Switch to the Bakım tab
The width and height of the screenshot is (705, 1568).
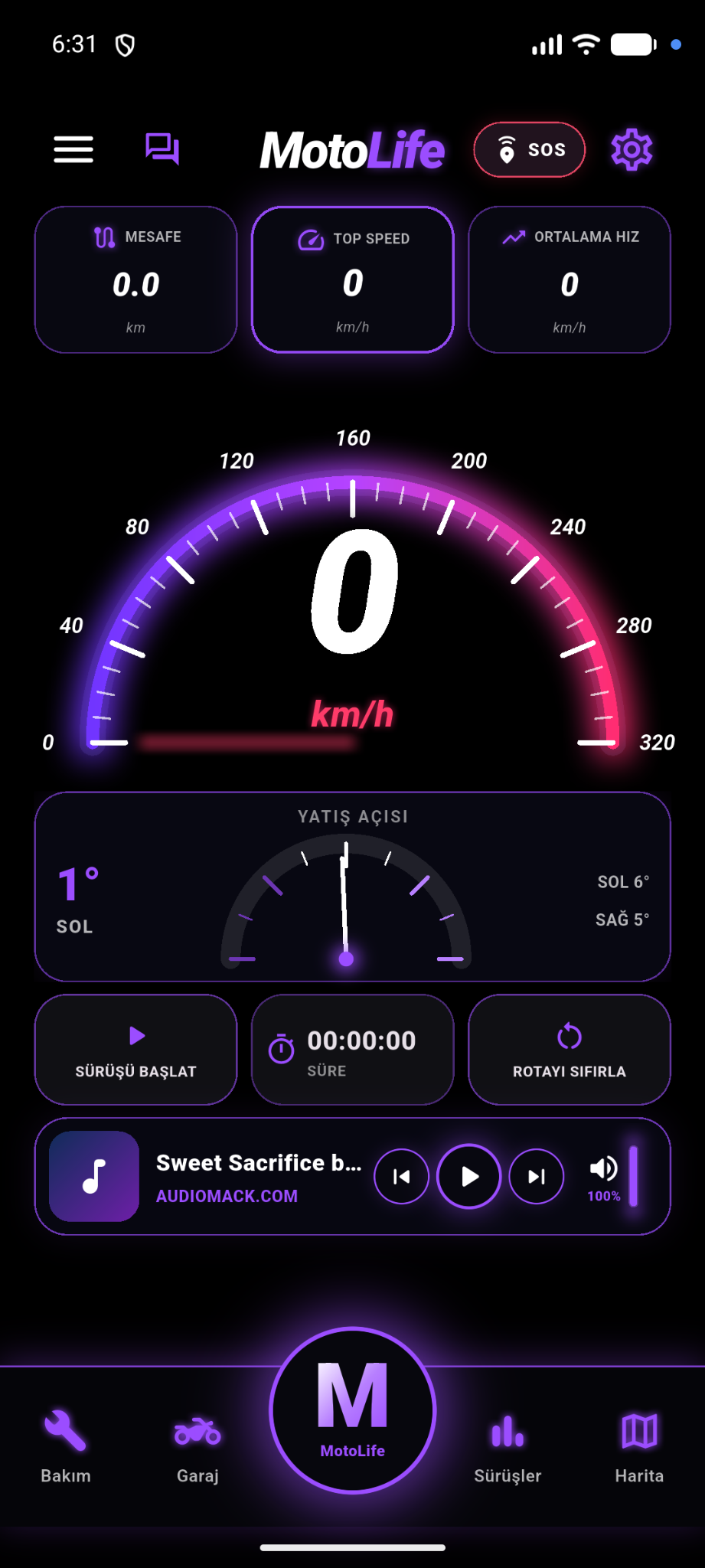(66, 1446)
